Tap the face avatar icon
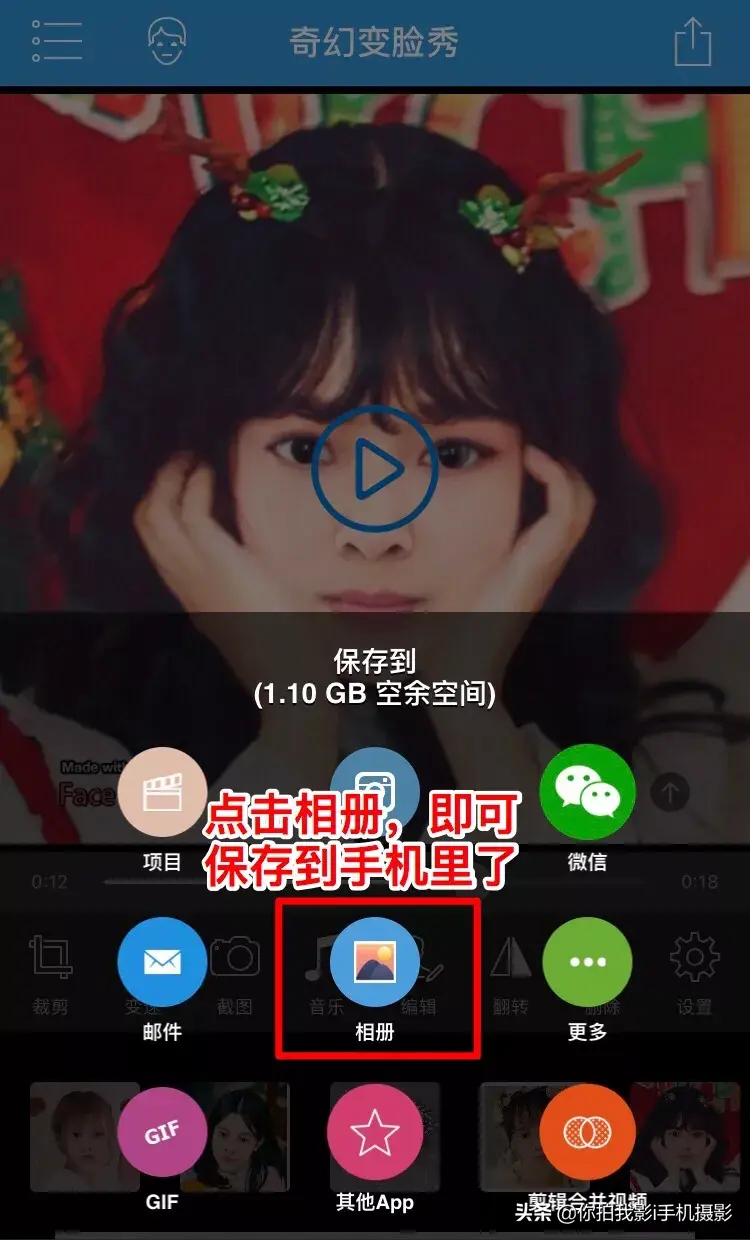The width and height of the screenshot is (750, 1240). [x=167, y=41]
